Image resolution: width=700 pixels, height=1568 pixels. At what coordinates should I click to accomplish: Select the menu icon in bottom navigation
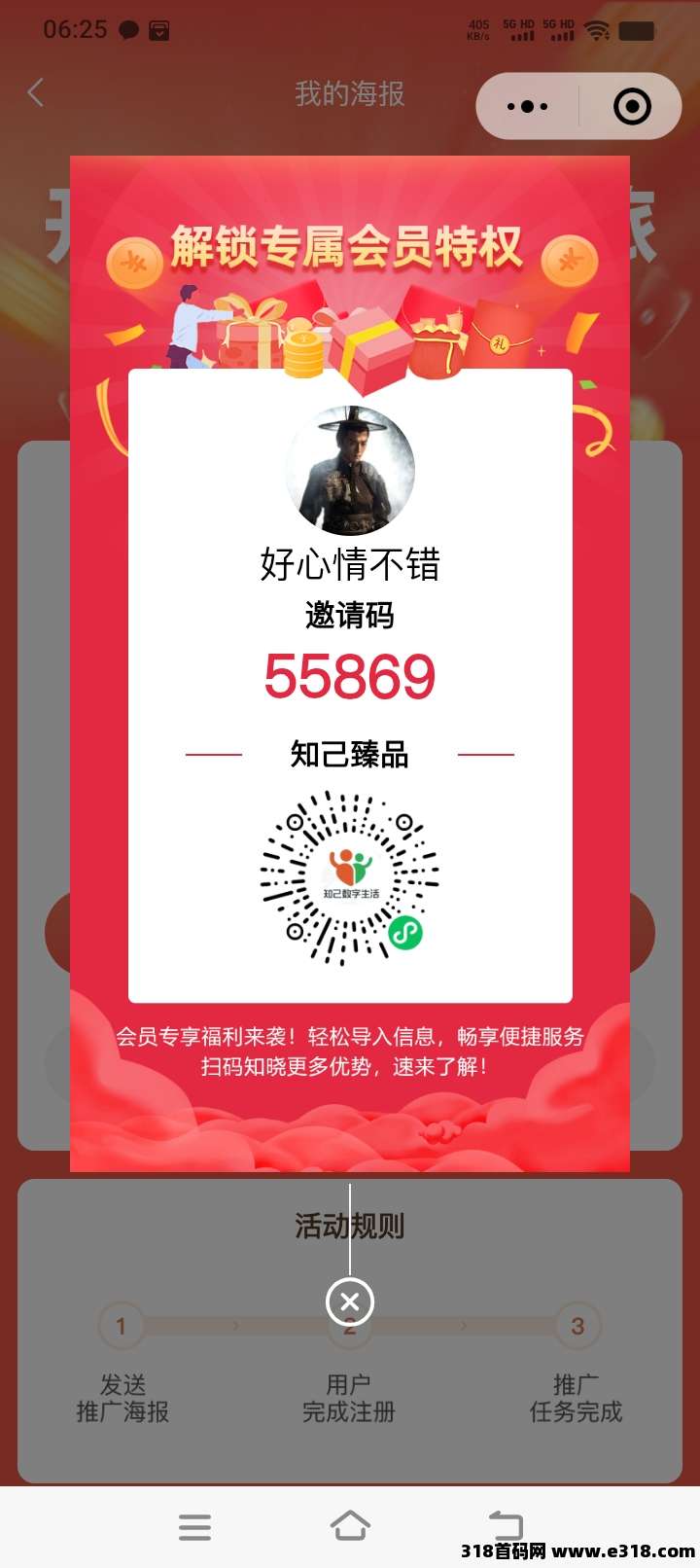pyautogui.click(x=194, y=1526)
